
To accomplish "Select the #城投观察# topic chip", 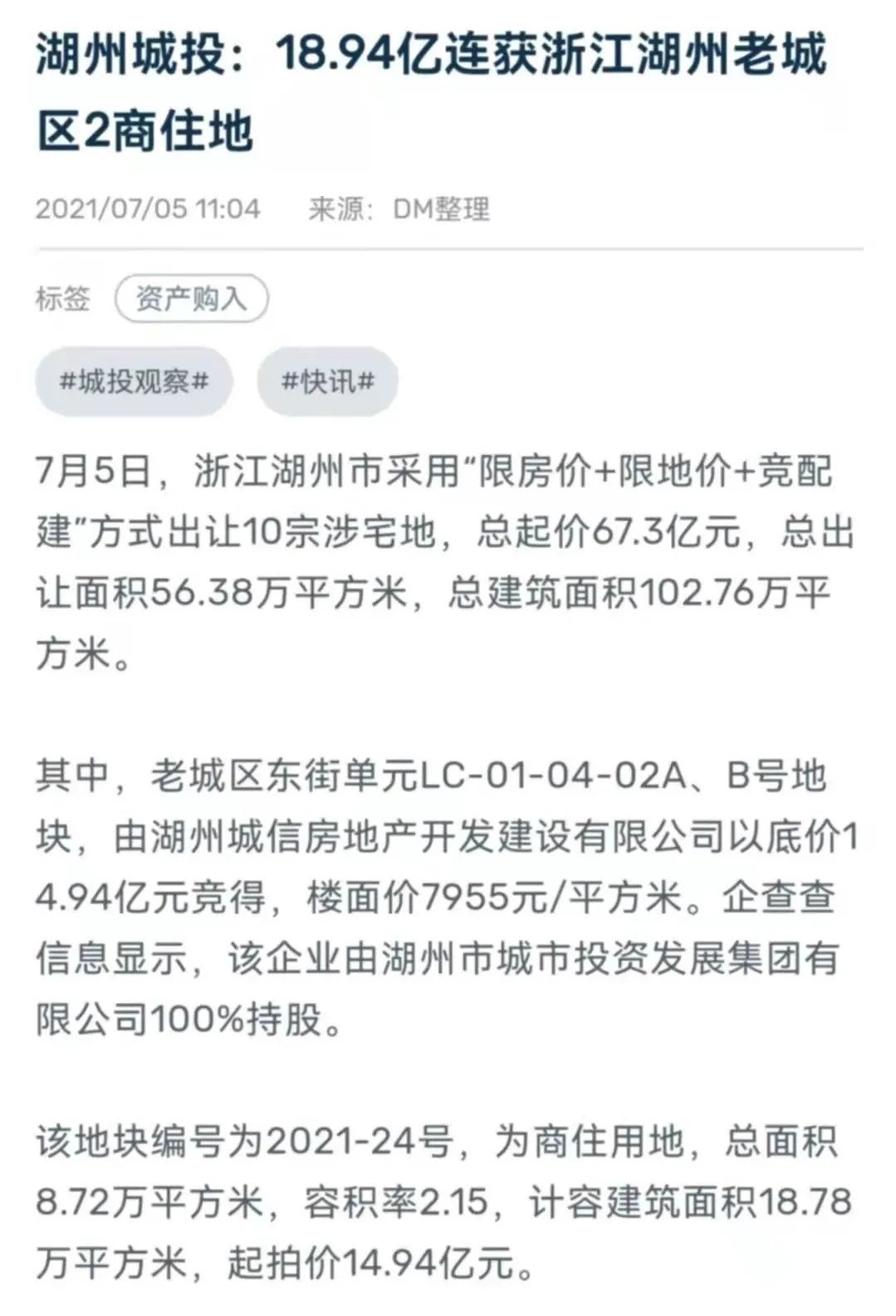I will 134,382.
